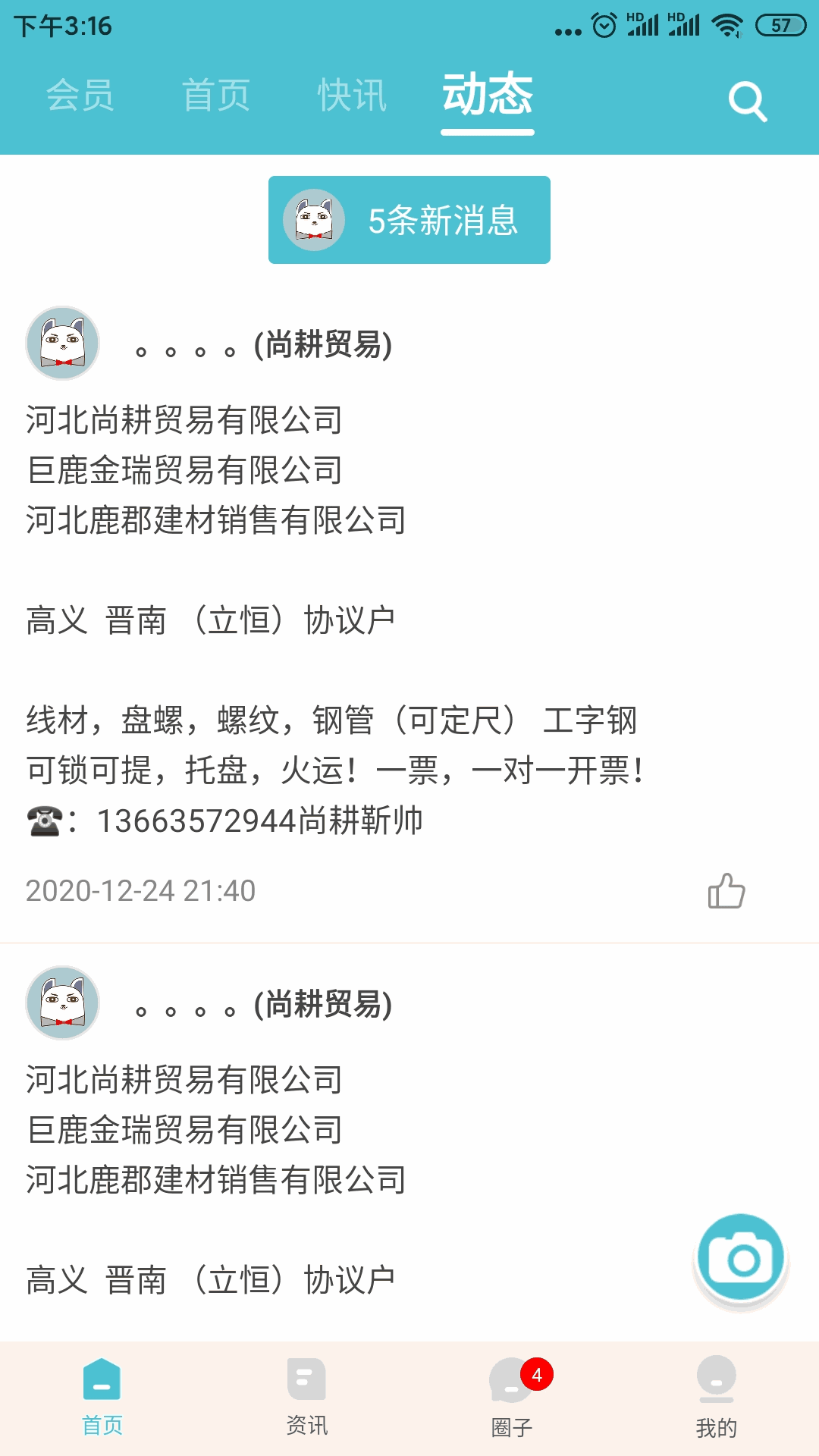Click the search icon in the top bar
Viewport: 819px width, 1456px height.
pyautogui.click(x=748, y=102)
